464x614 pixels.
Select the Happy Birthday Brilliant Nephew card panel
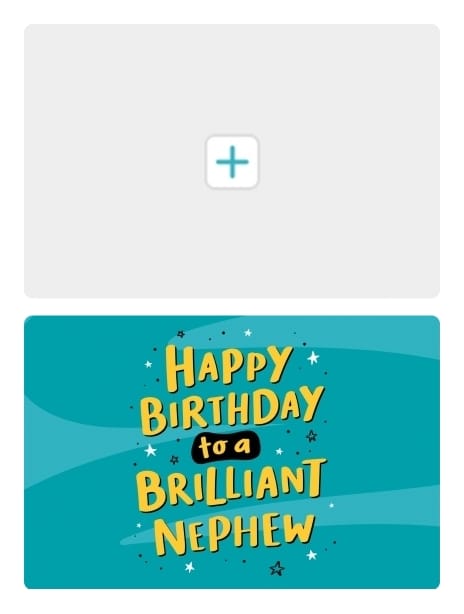232,452
